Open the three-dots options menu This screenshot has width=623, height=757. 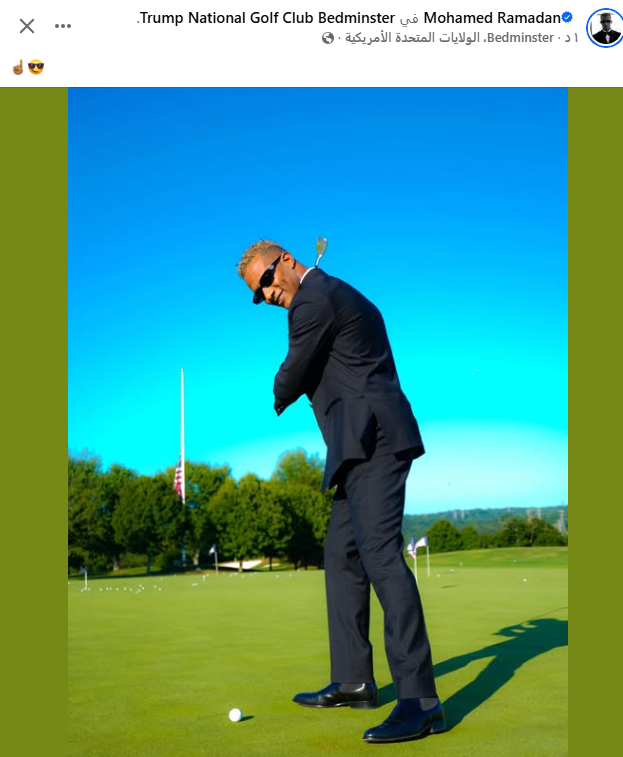click(63, 26)
